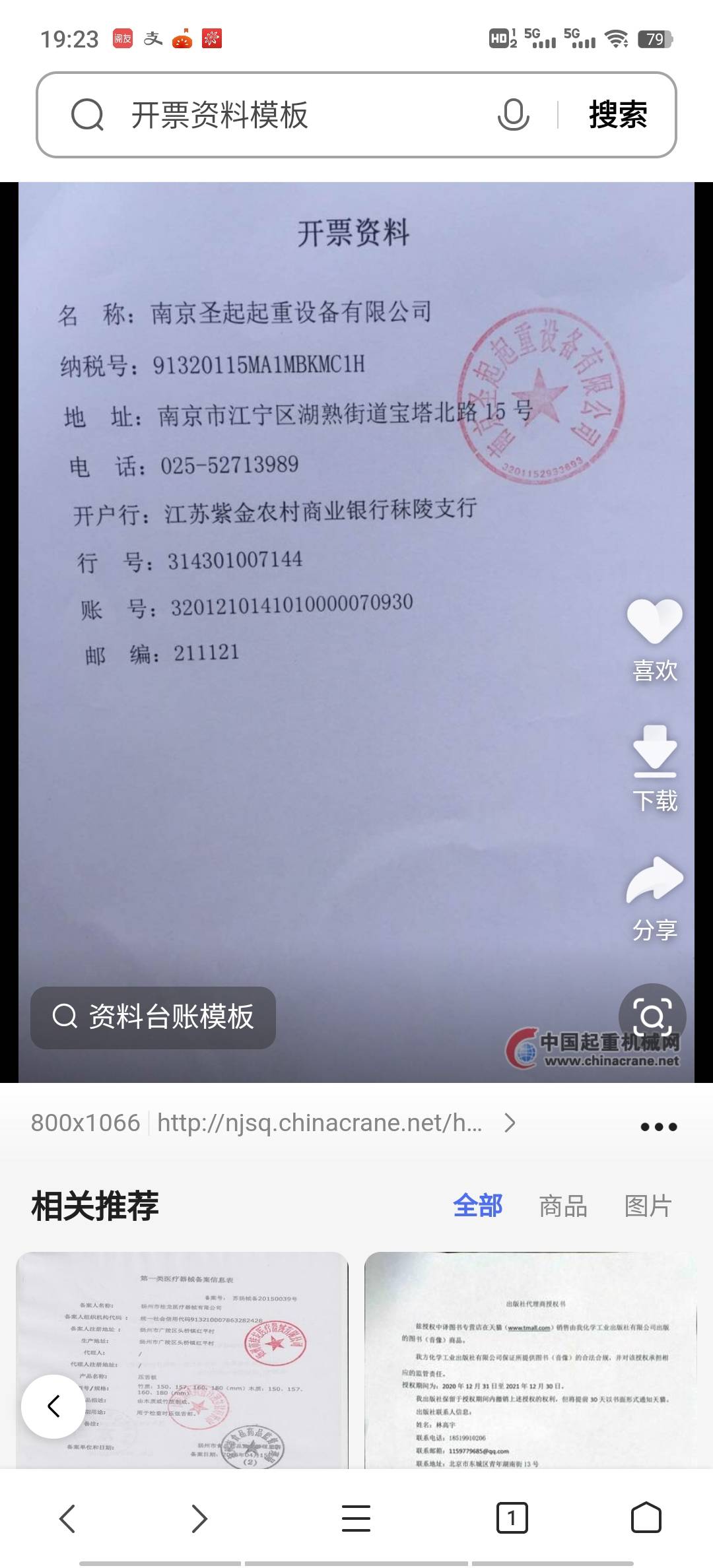Tap the 搜索 button

[618, 115]
